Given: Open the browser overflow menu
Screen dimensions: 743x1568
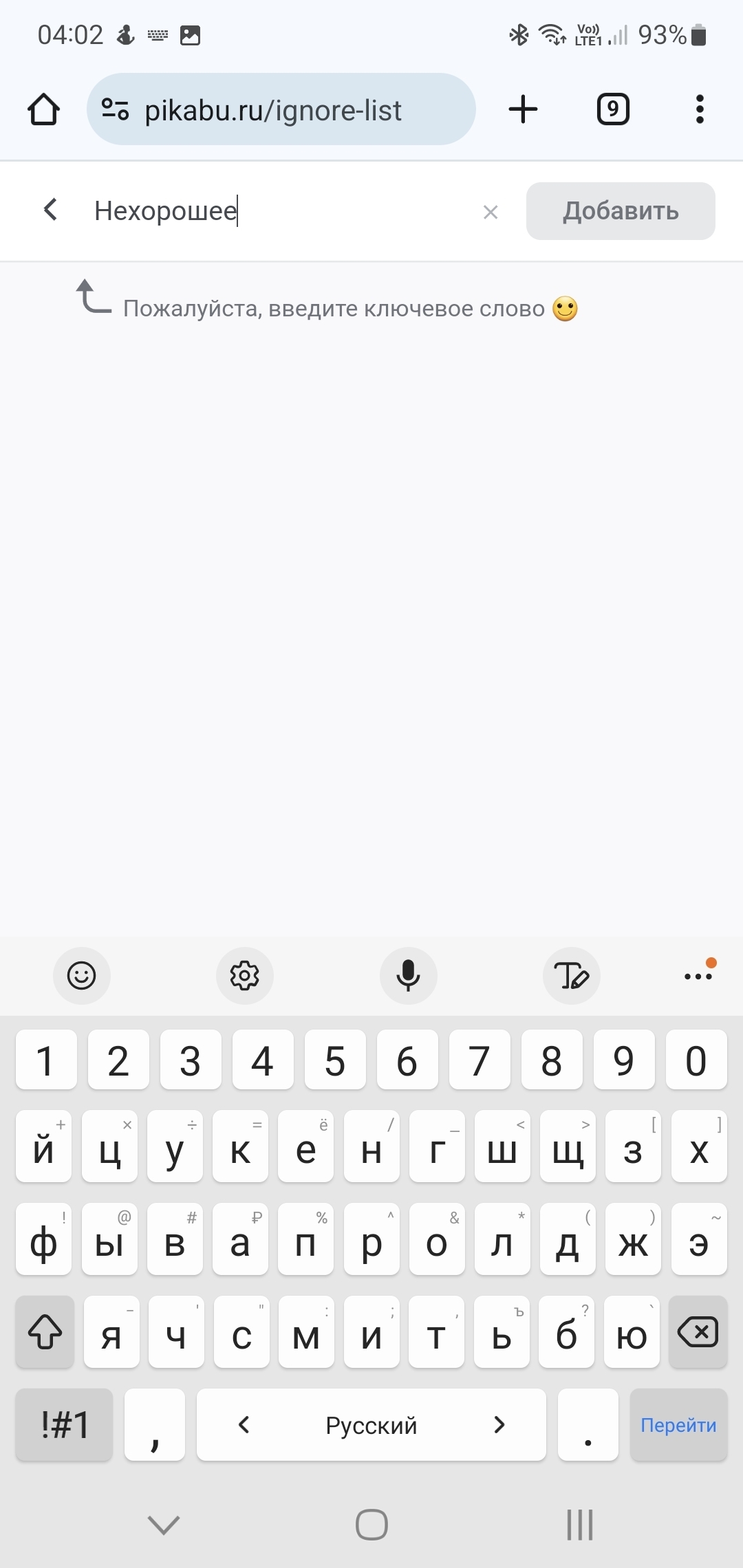Looking at the screenshot, I should tap(700, 109).
